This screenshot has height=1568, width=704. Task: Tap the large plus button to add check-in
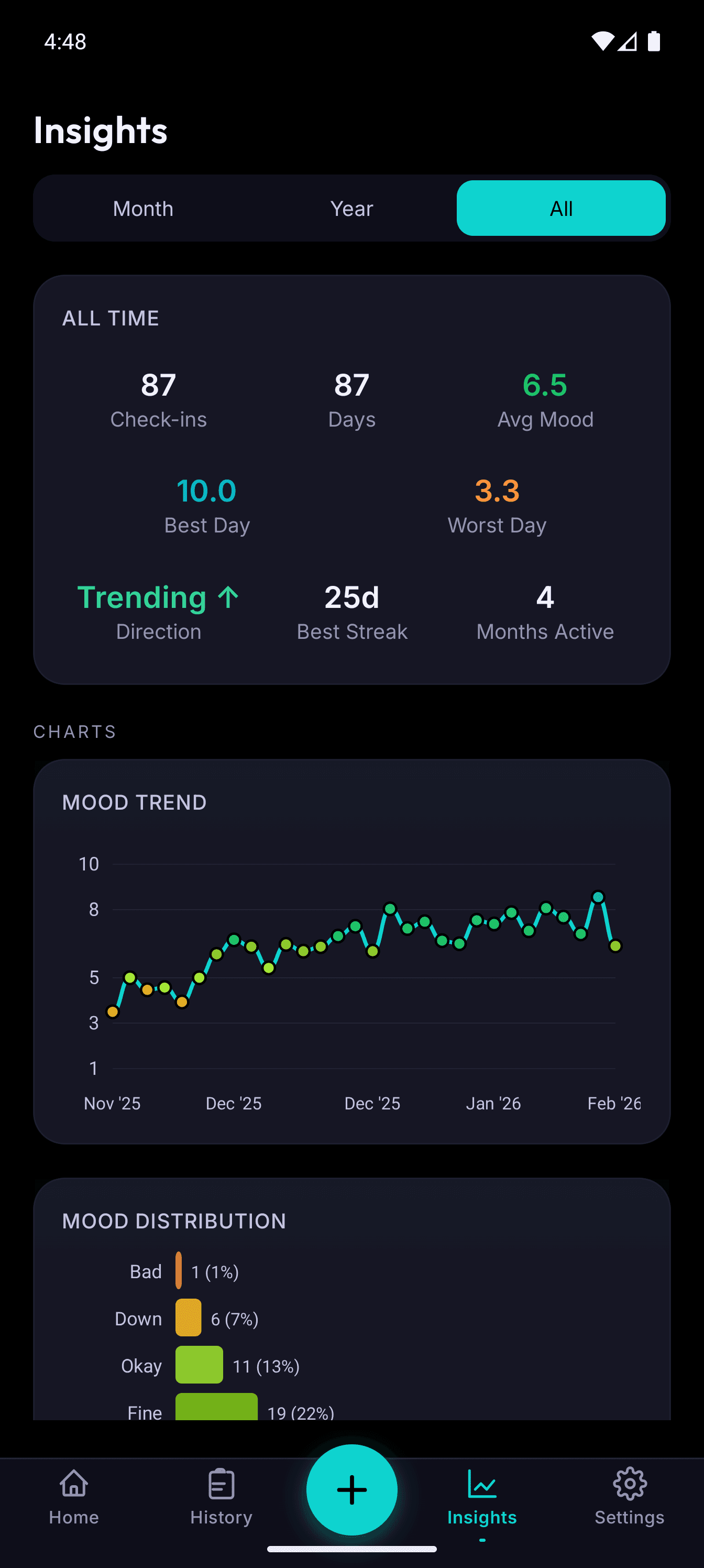(x=351, y=1489)
